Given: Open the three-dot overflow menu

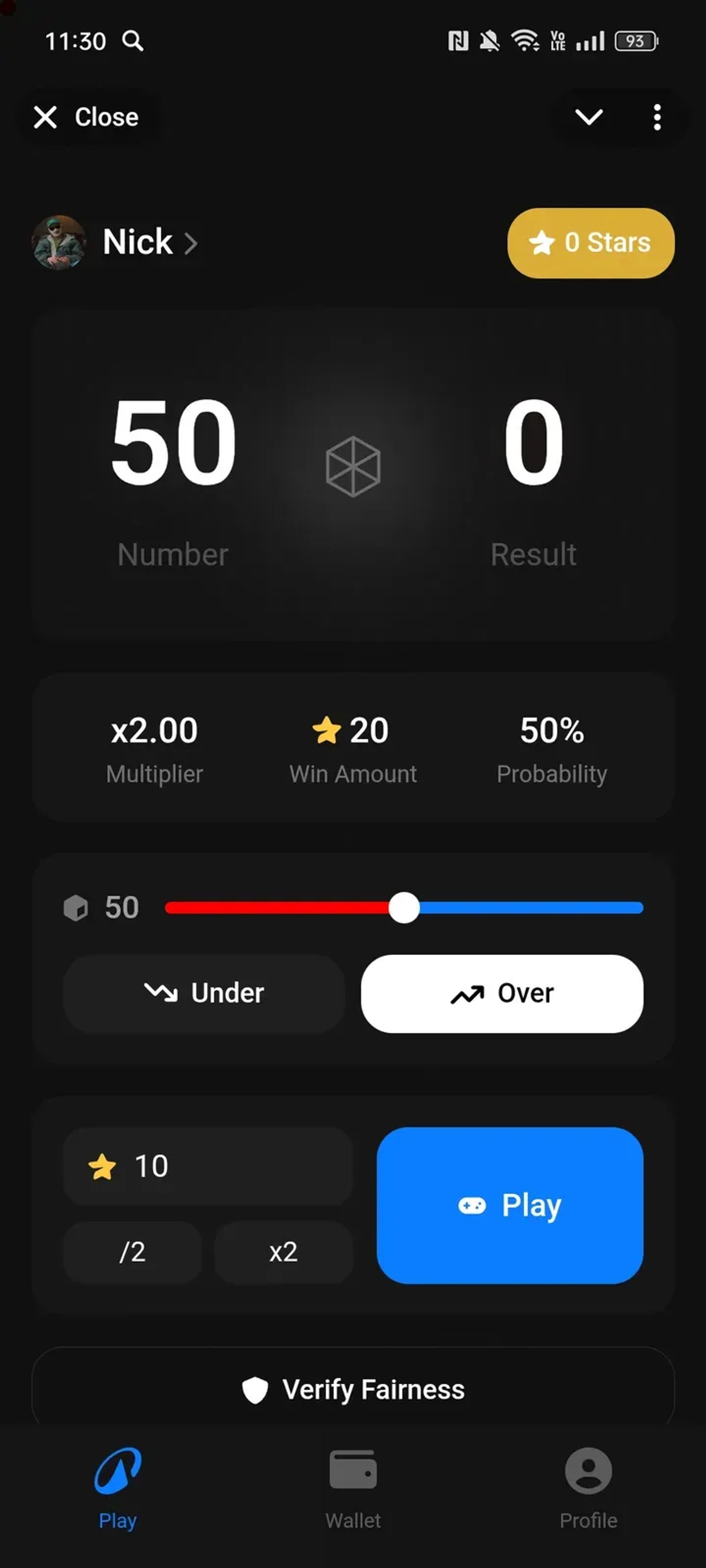Looking at the screenshot, I should (x=657, y=117).
